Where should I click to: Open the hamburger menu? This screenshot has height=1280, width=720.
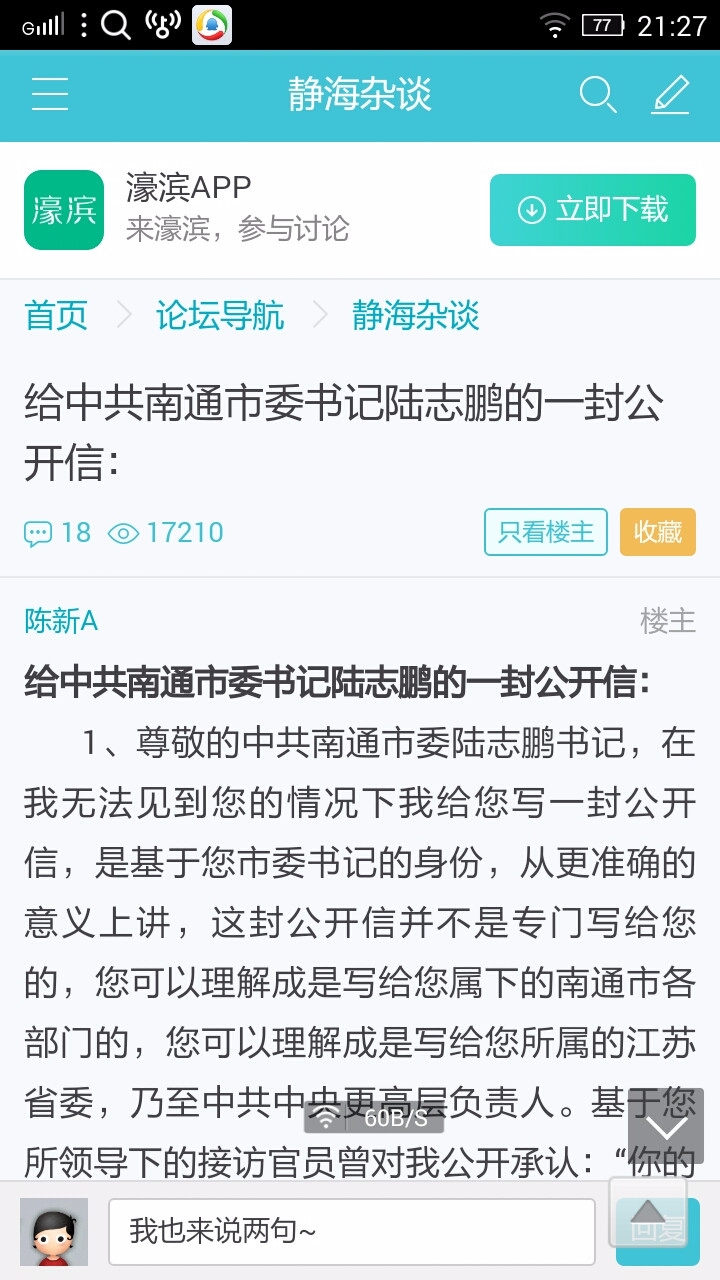(49, 95)
